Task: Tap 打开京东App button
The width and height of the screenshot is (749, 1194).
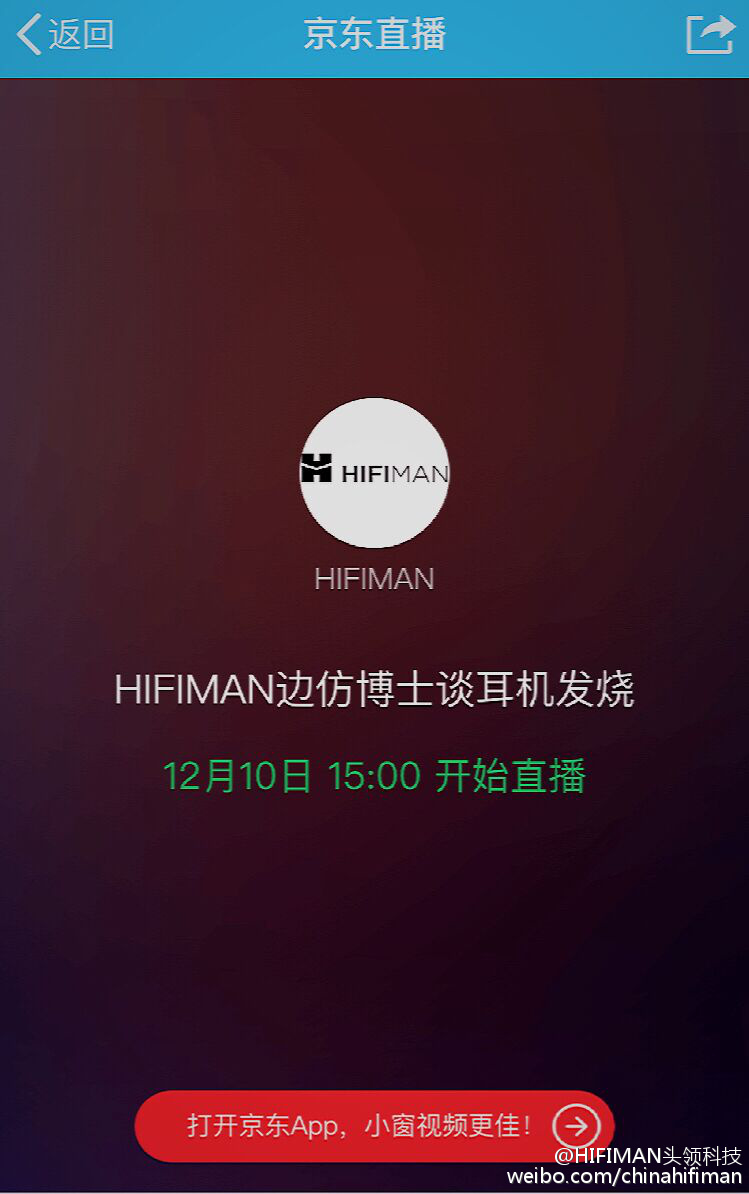Action: [373, 1126]
